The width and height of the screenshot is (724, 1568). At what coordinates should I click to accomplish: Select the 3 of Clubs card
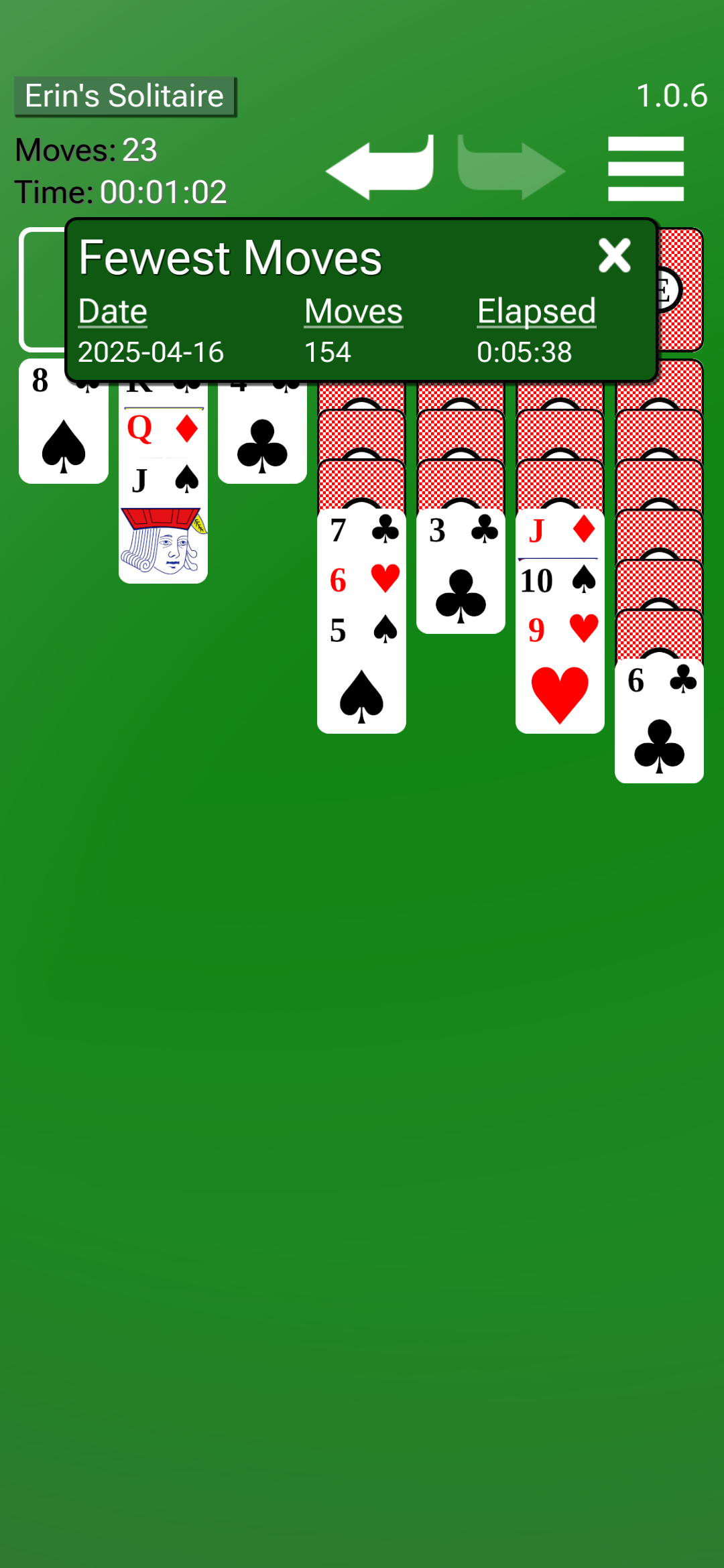click(461, 573)
